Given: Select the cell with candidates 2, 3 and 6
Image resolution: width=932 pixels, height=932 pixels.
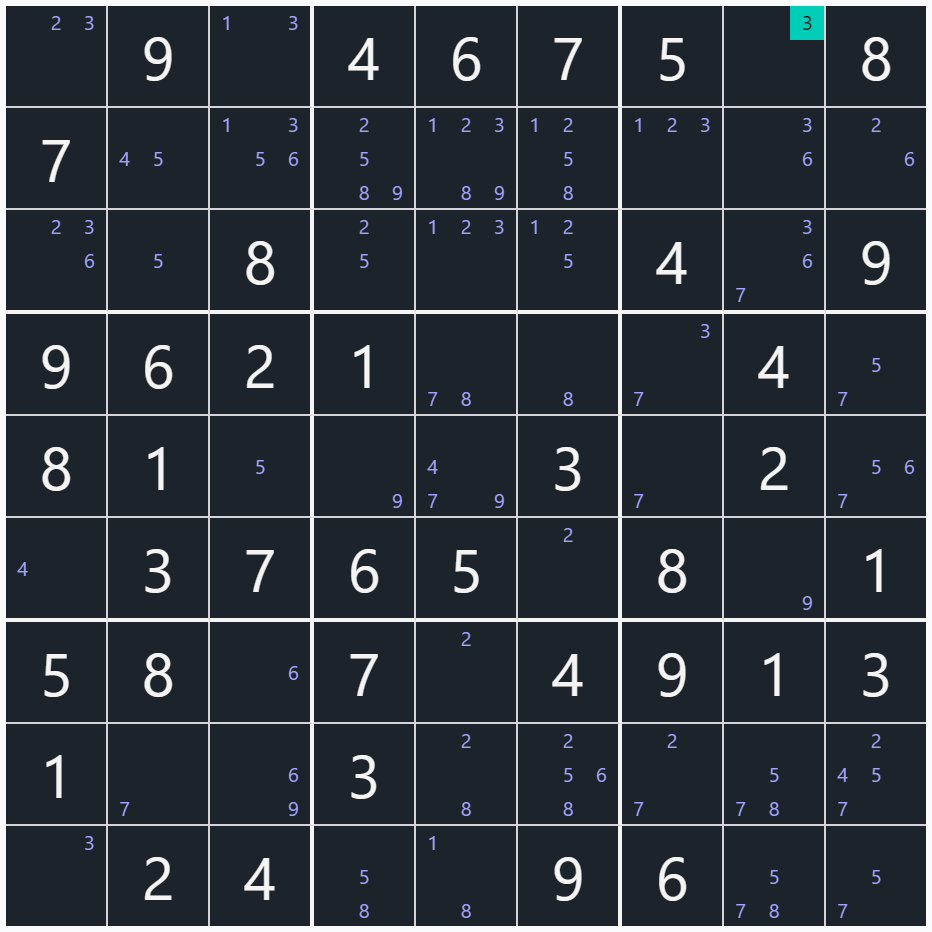Looking at the screenshot, I should [x=56, y=261].
